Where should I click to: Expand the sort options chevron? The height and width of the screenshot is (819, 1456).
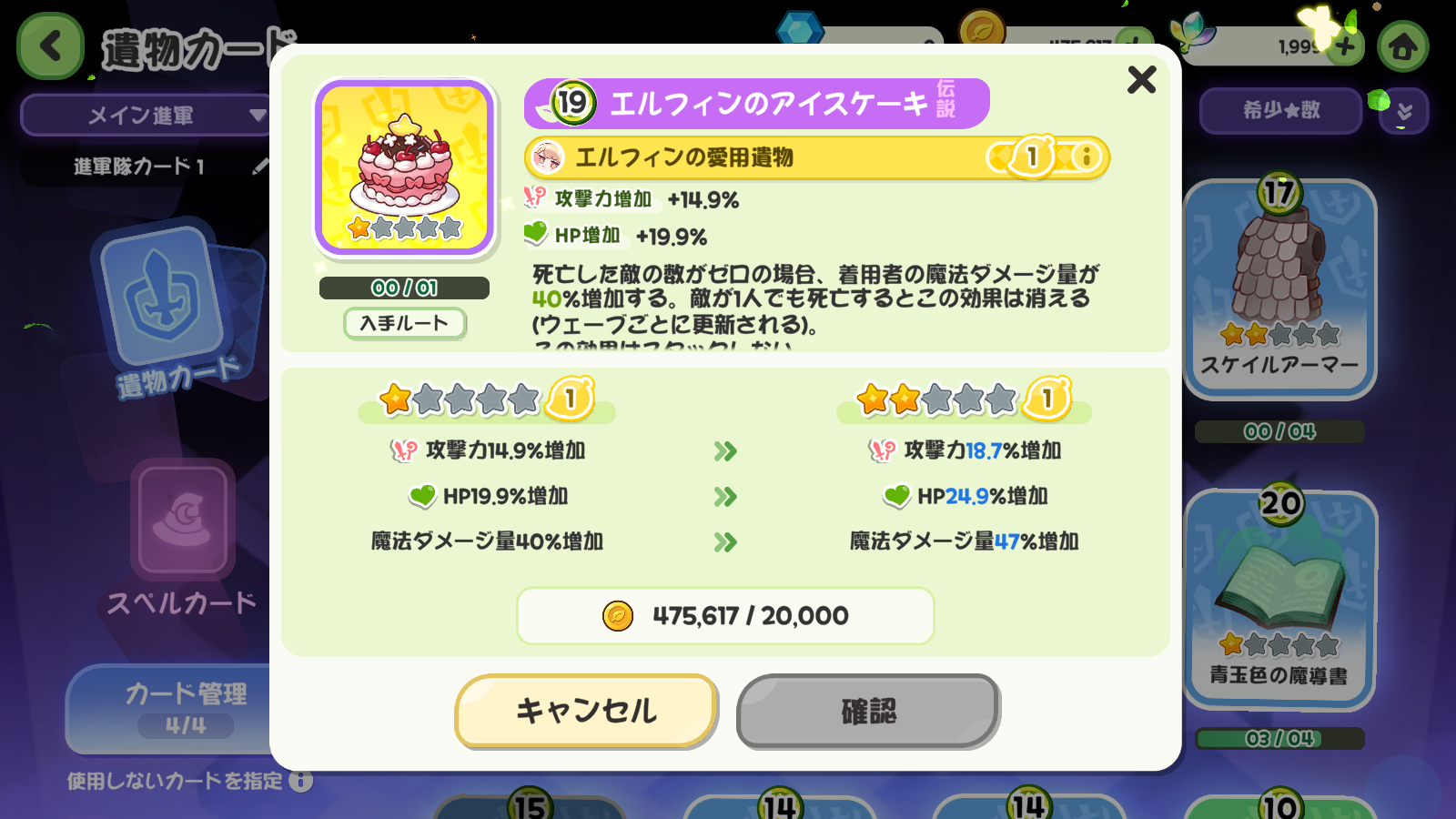click(x=1404, y=112)
